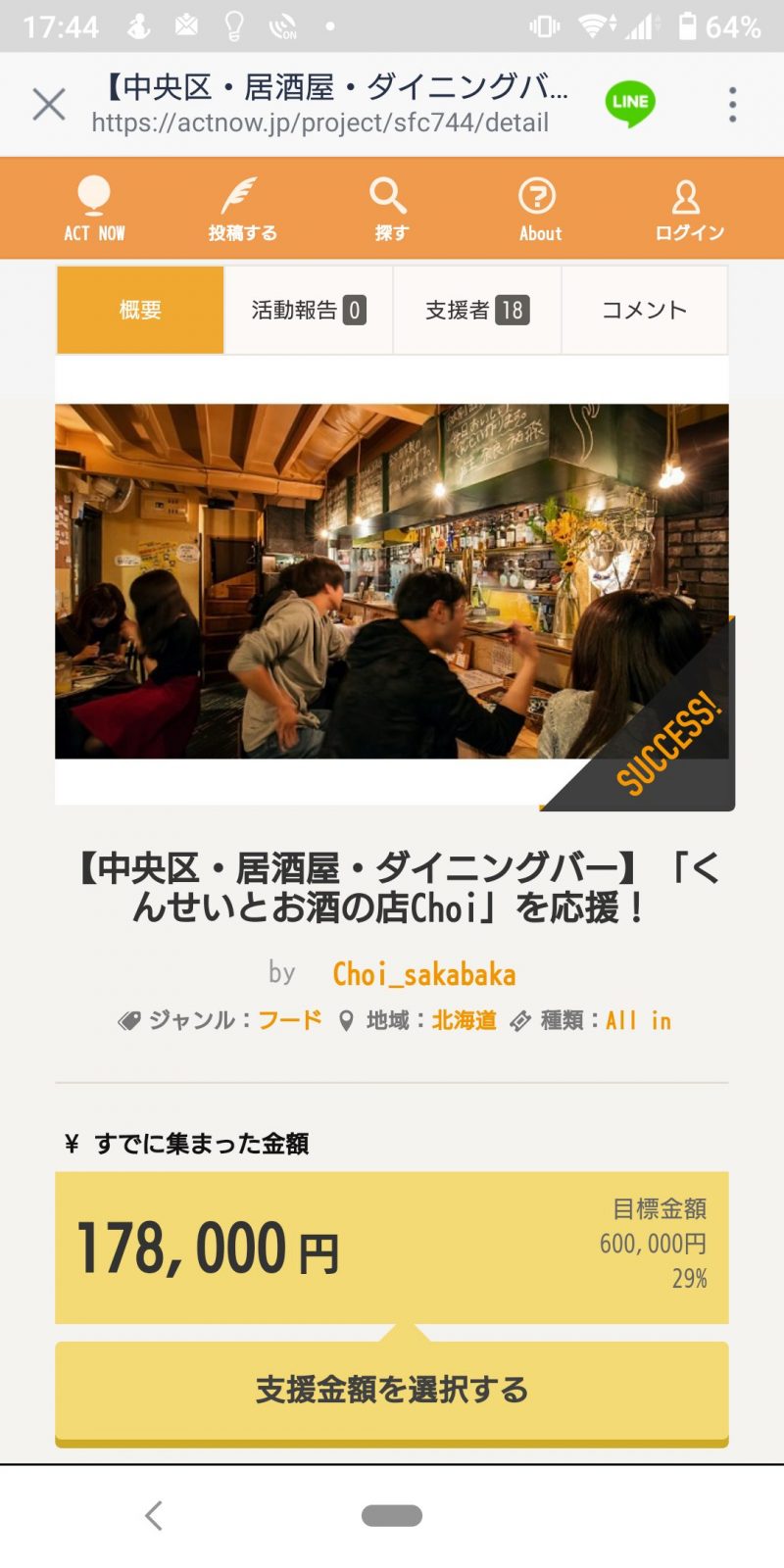The width and height of the screenshot is (784, 1568).
Task: Tap the All in type link
Action: point(638,1020)
